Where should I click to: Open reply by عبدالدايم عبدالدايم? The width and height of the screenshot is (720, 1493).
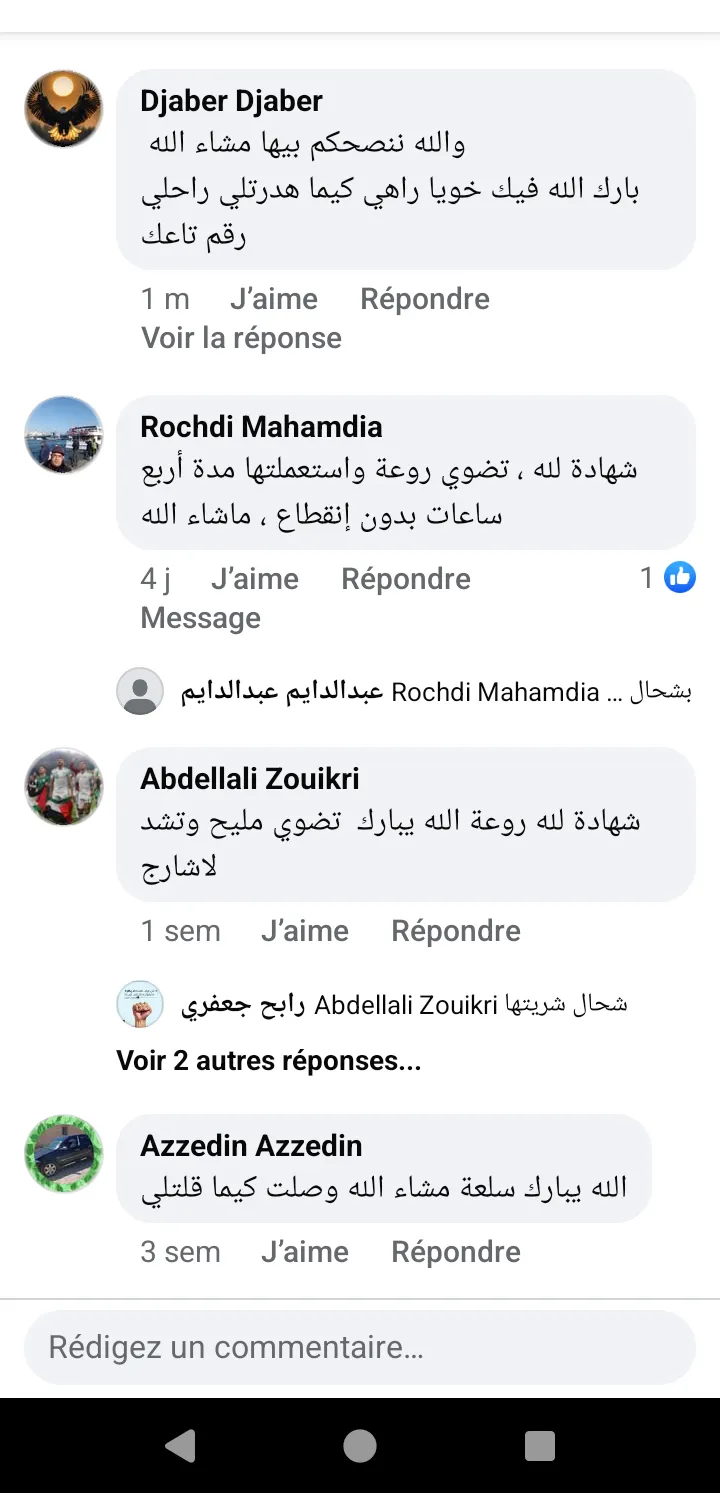[x=404, y=692]
